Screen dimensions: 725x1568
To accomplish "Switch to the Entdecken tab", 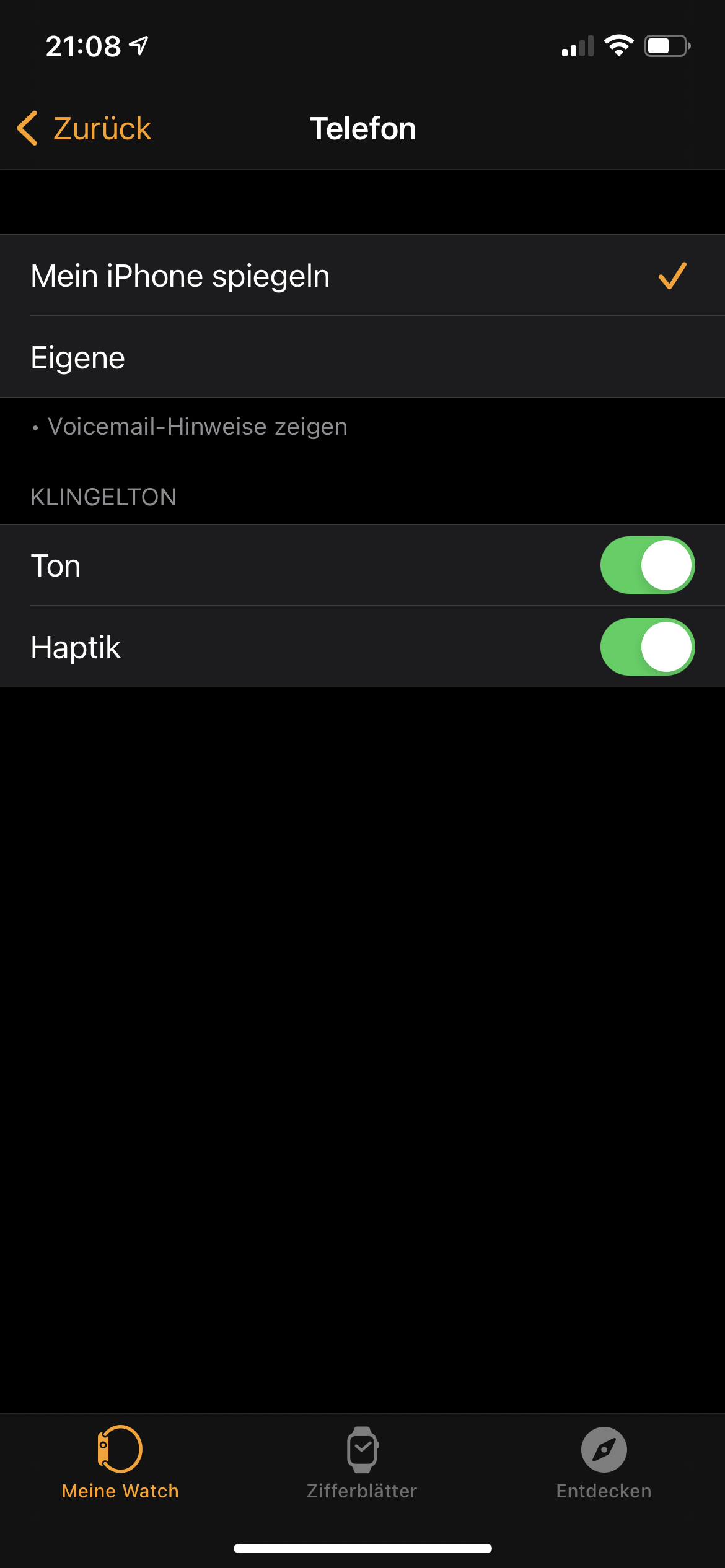I will [x=604, y=1463].
